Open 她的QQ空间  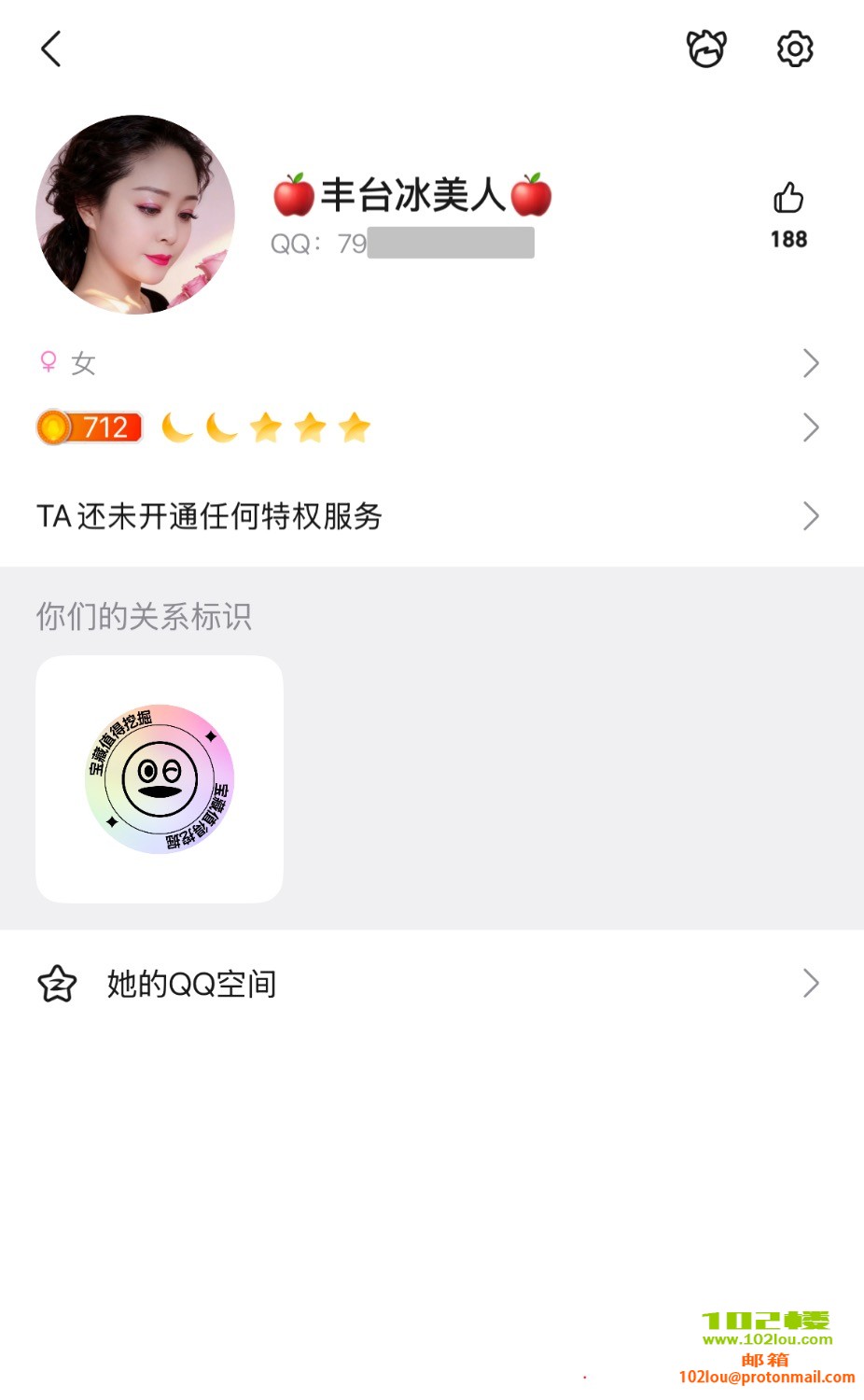click(429, 984)
